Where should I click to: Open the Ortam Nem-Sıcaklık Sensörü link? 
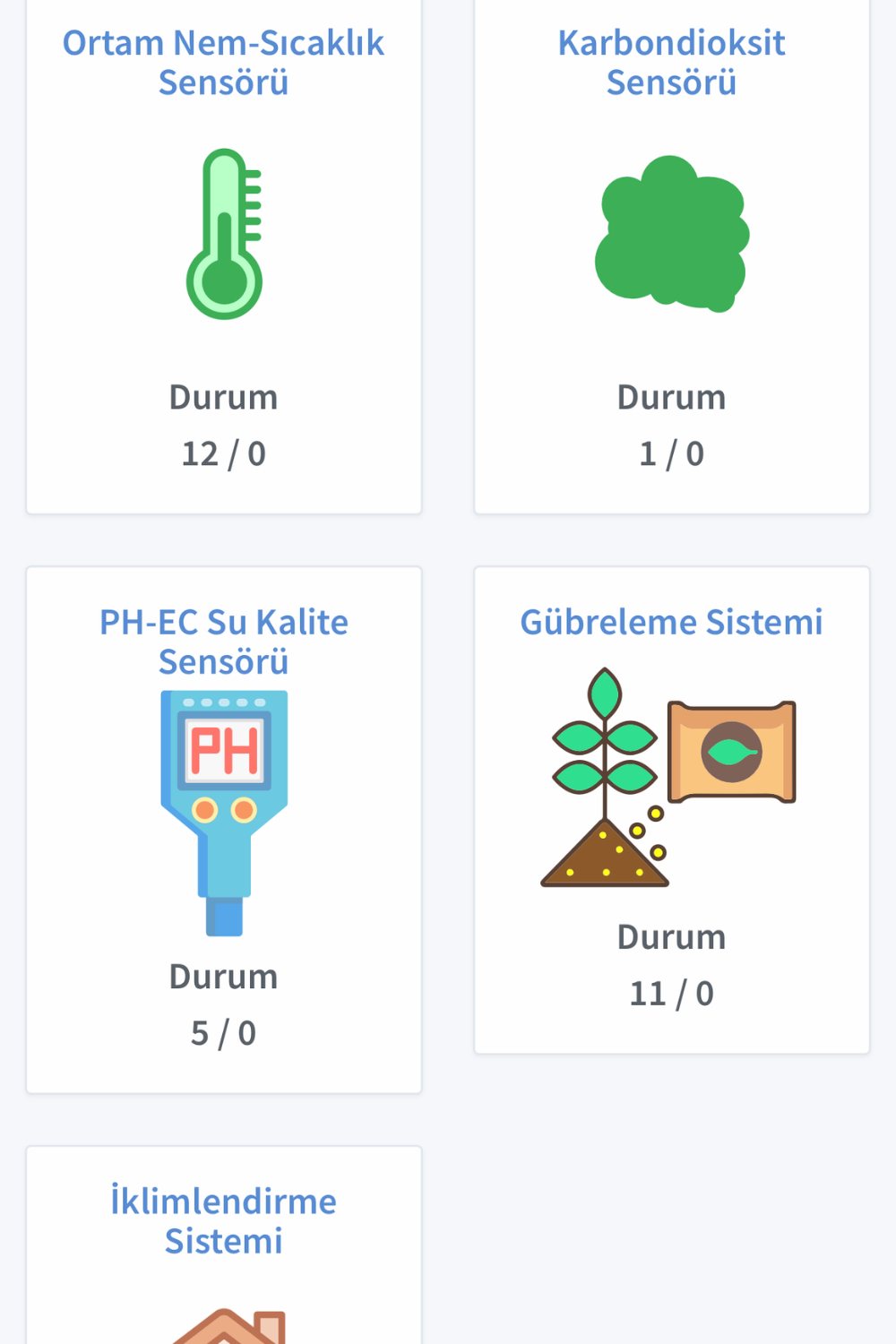pyautogui.click(x=223, y=61)
